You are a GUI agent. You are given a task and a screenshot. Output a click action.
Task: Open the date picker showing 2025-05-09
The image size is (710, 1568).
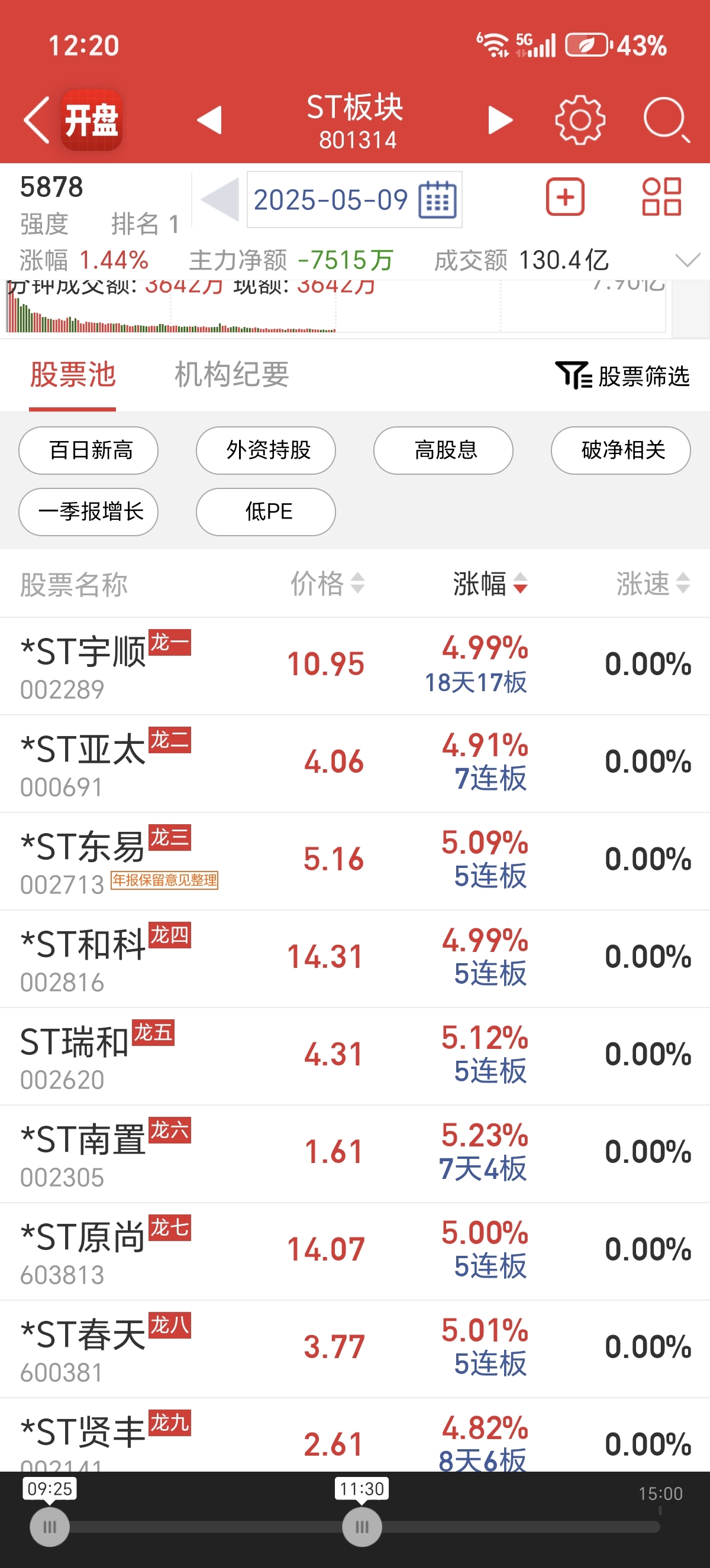(x=354, y=200)
